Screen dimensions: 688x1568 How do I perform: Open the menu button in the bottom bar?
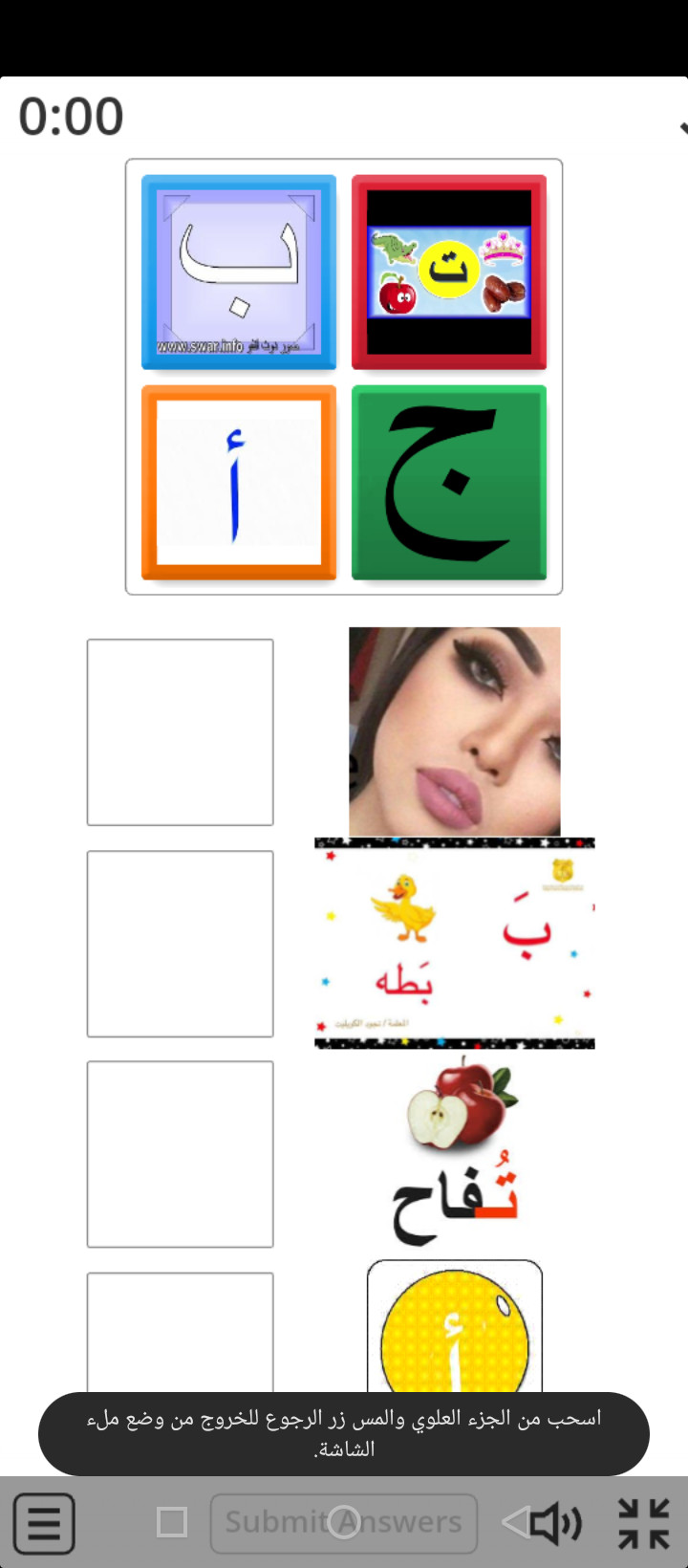[x=44, y=1522]
